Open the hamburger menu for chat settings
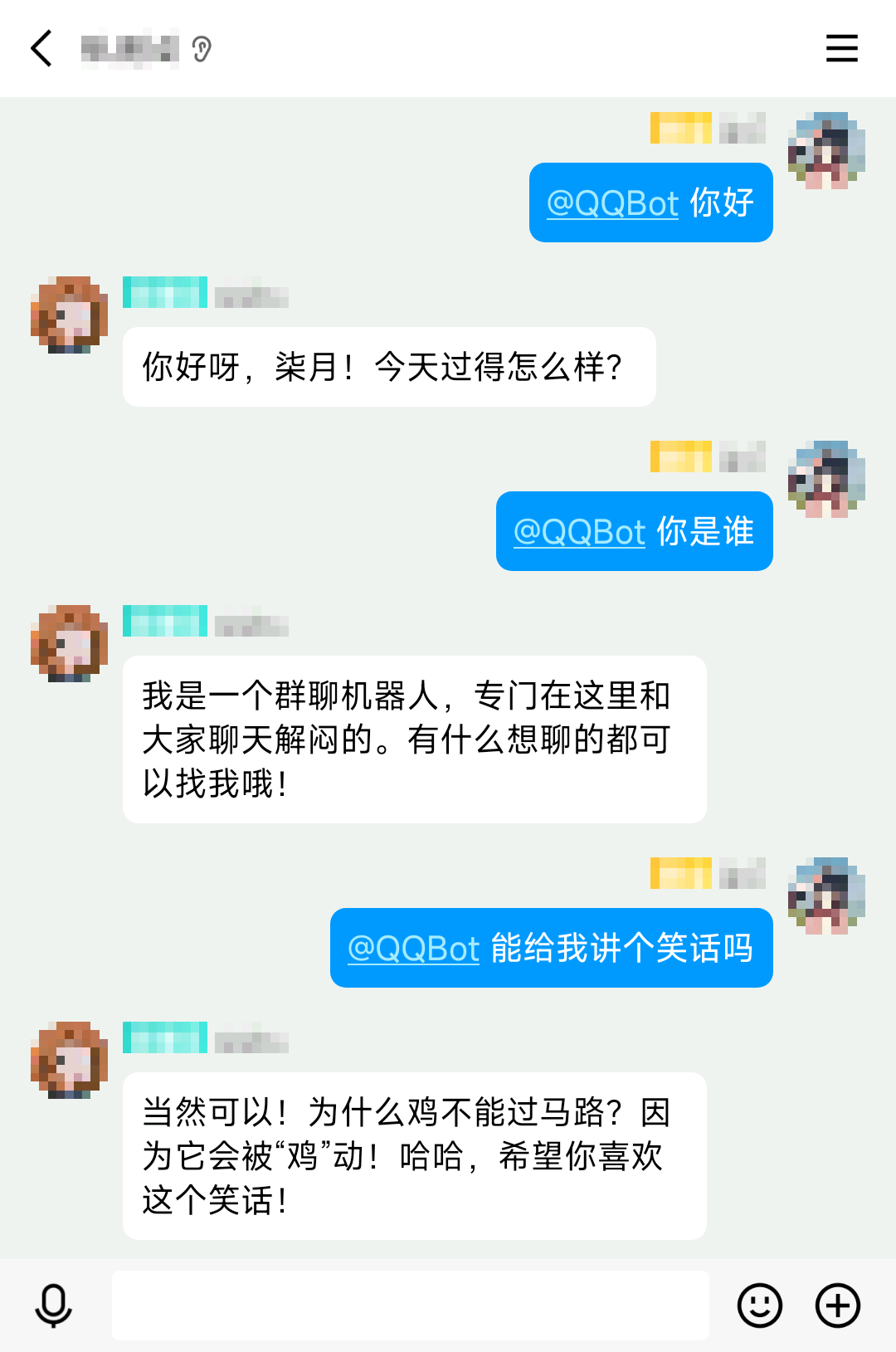This screenshot has height=1352, width=896. point(841,48)
